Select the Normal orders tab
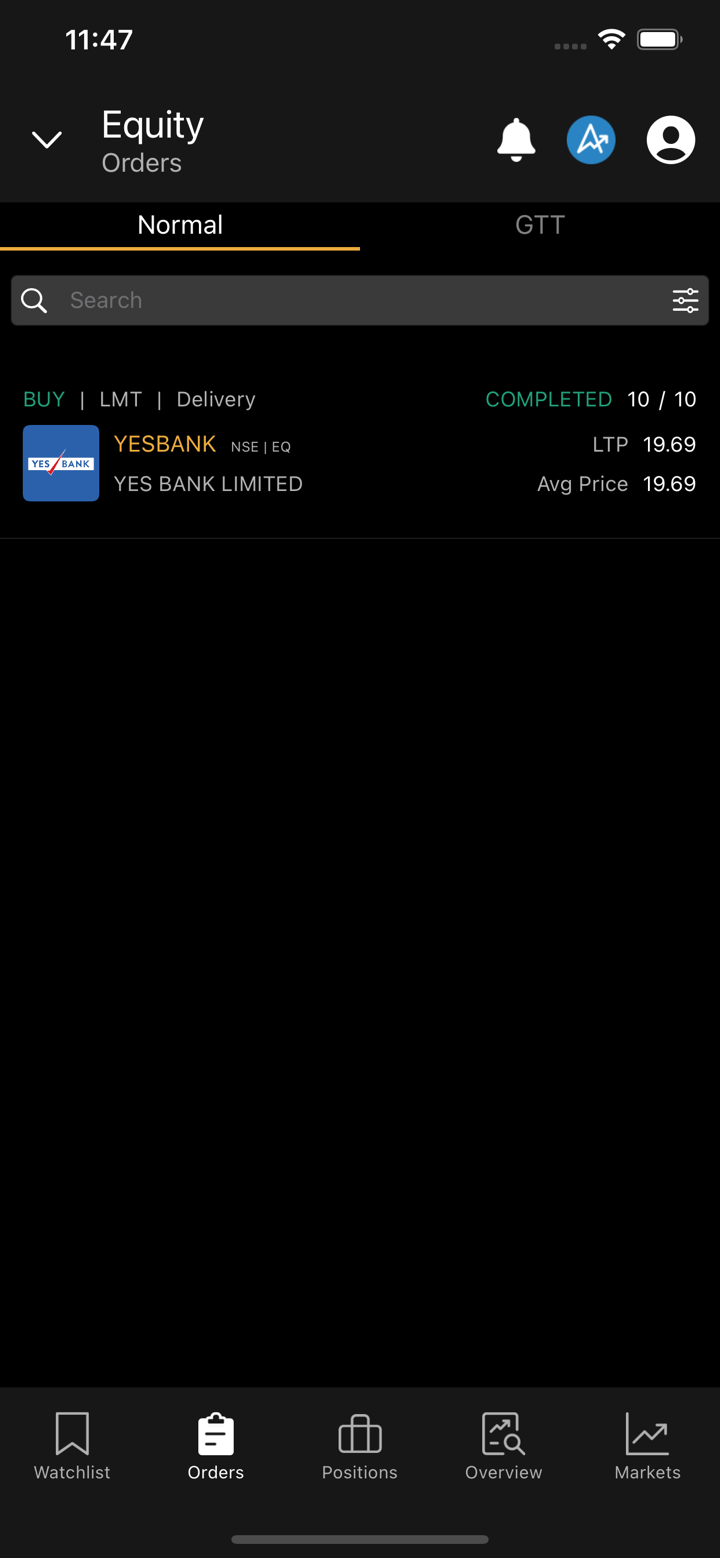720x1558 pixels. point(180,225)
